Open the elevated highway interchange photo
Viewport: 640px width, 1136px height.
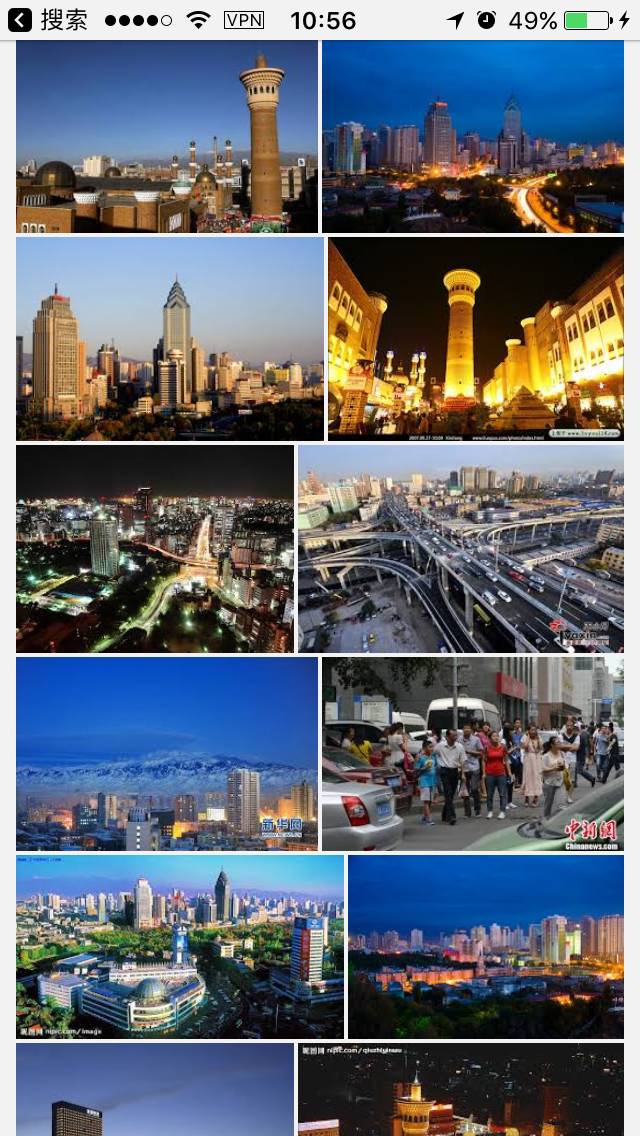(x=460, y=548)
